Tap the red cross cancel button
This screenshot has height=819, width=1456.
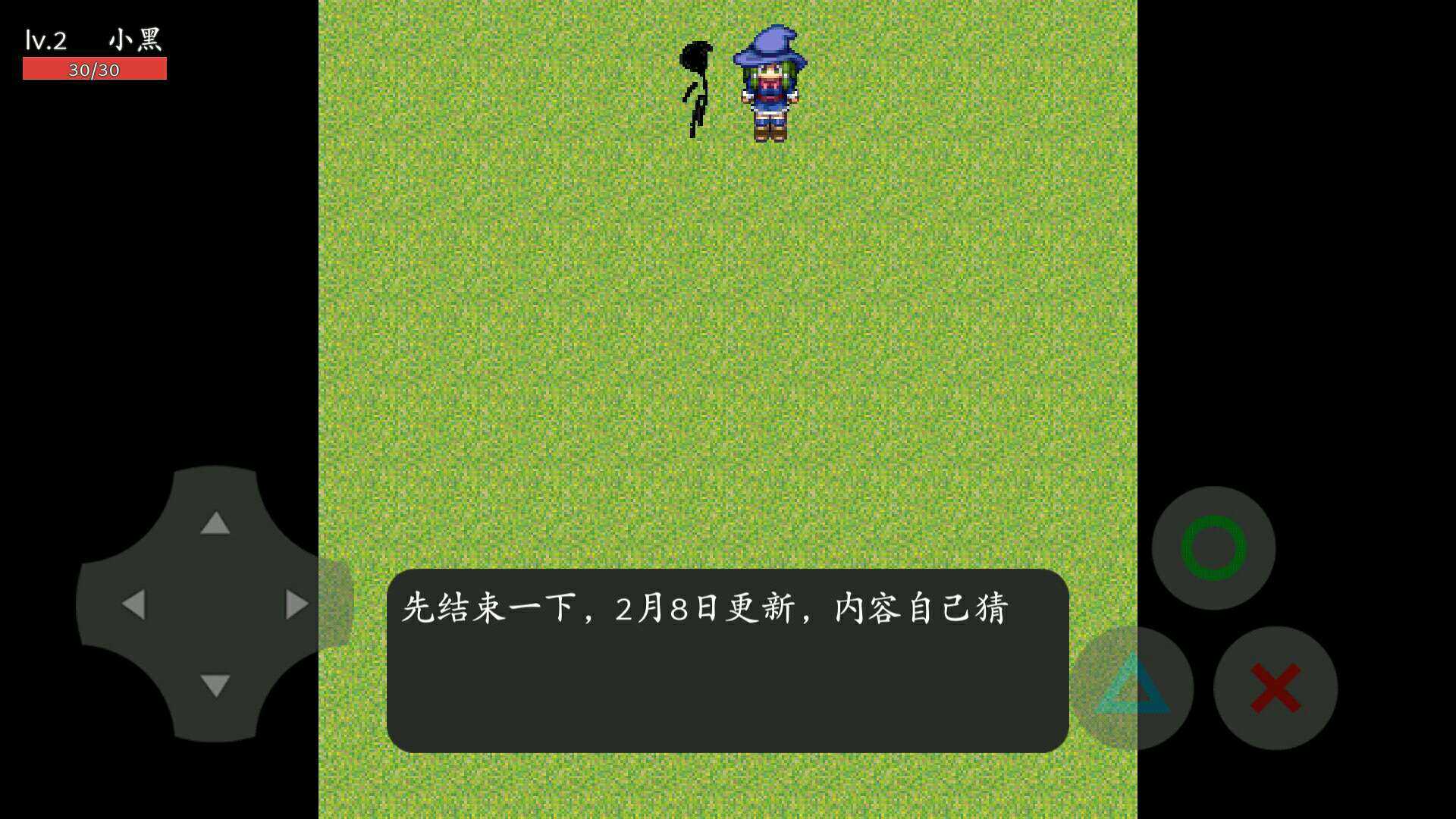click(x=1276, y=688)
